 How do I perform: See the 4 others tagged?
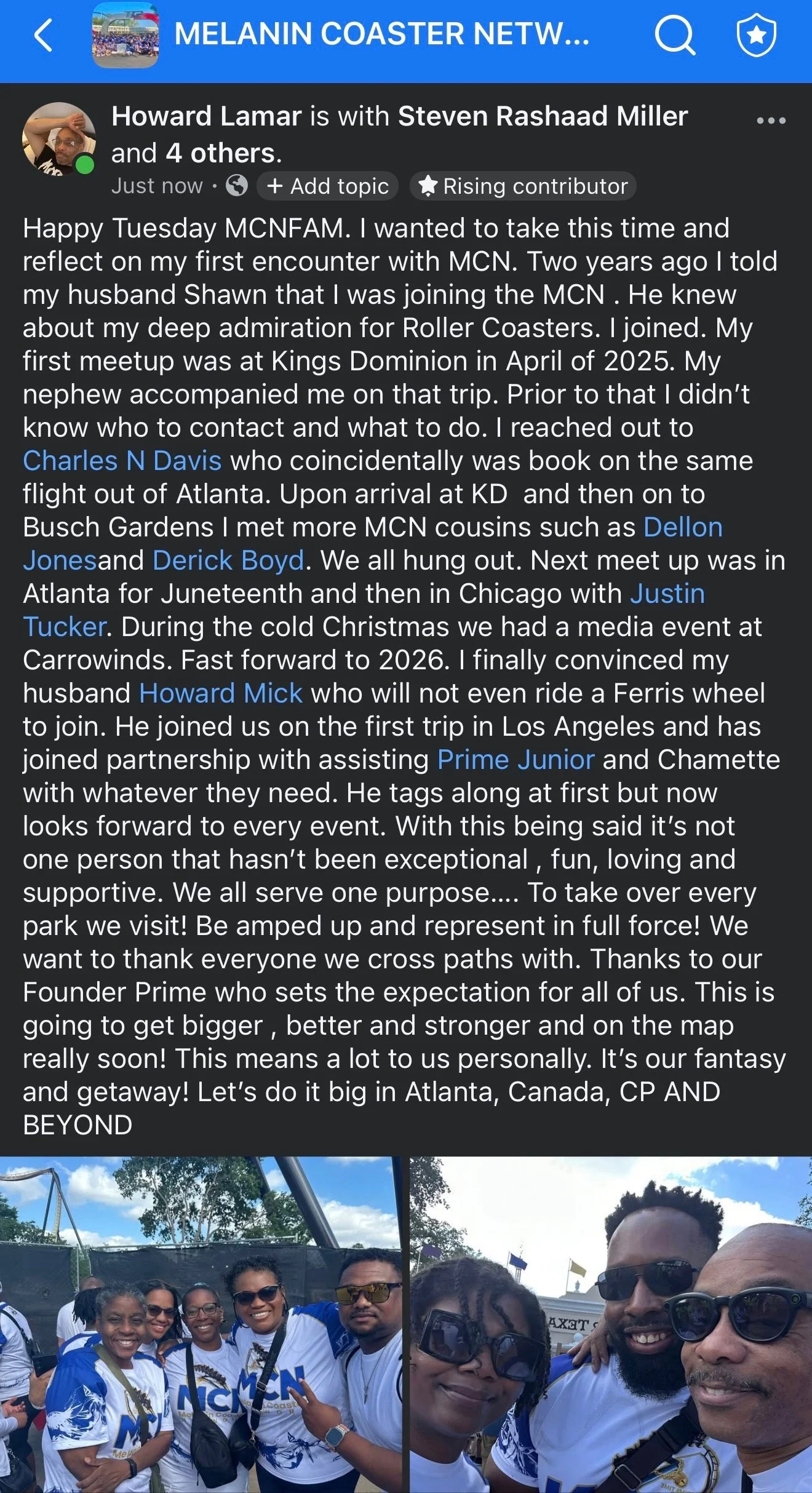click(220, 153)
